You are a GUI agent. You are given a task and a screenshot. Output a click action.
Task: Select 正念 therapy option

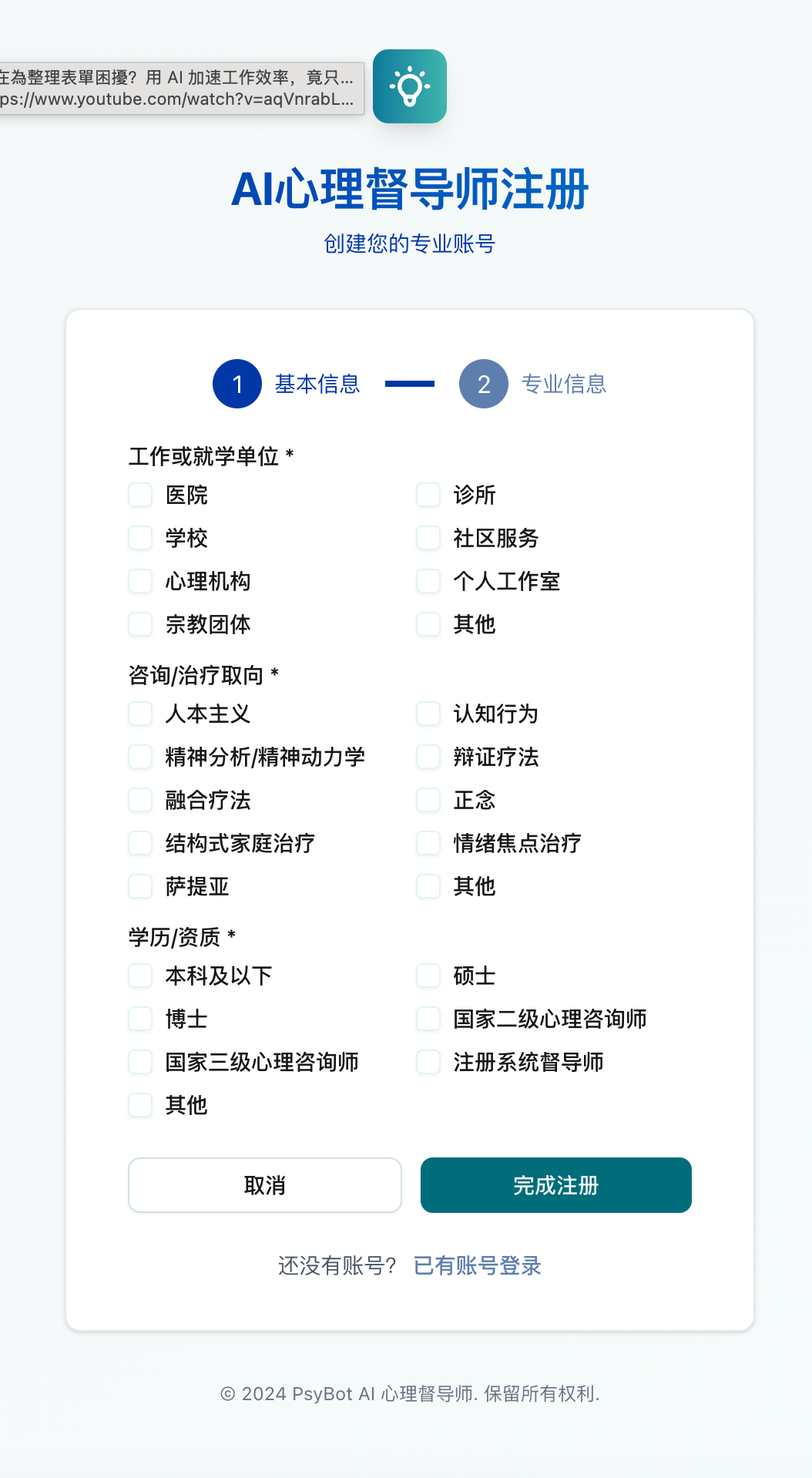click(428, 800)
